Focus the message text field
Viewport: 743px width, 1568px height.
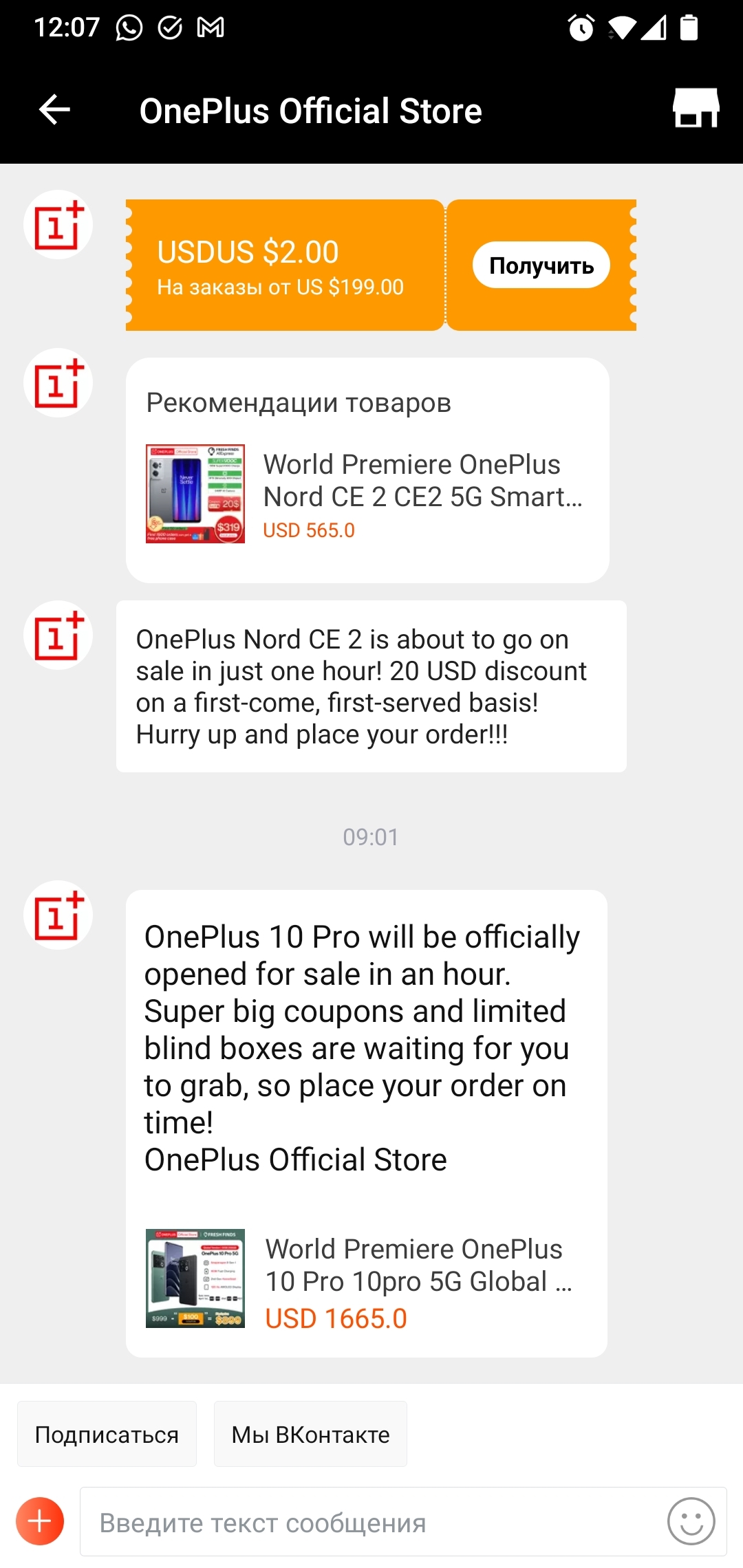[x=371, y=1523]
